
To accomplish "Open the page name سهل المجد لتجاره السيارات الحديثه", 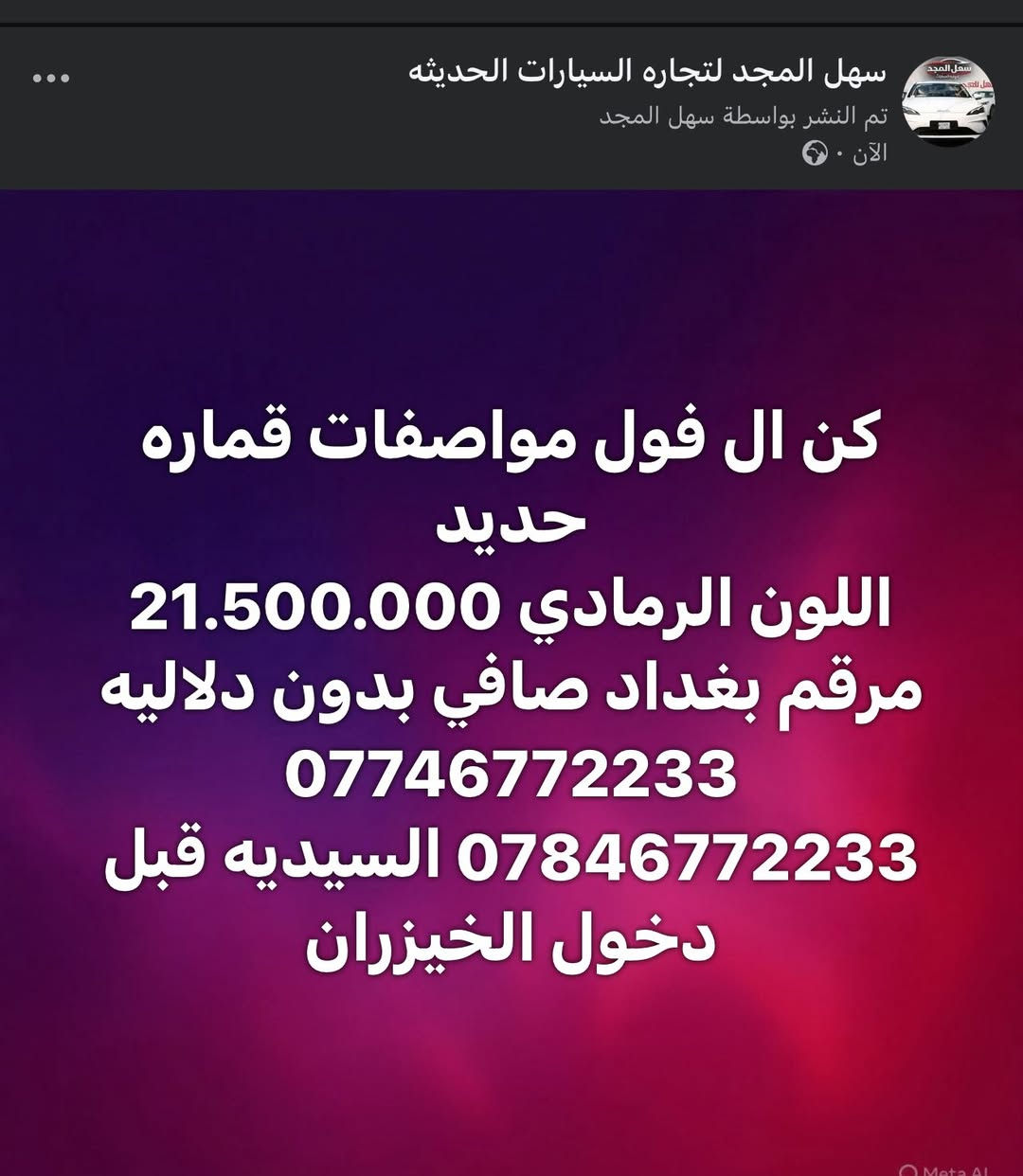I will pyautogui.click(x=647, y=72).
